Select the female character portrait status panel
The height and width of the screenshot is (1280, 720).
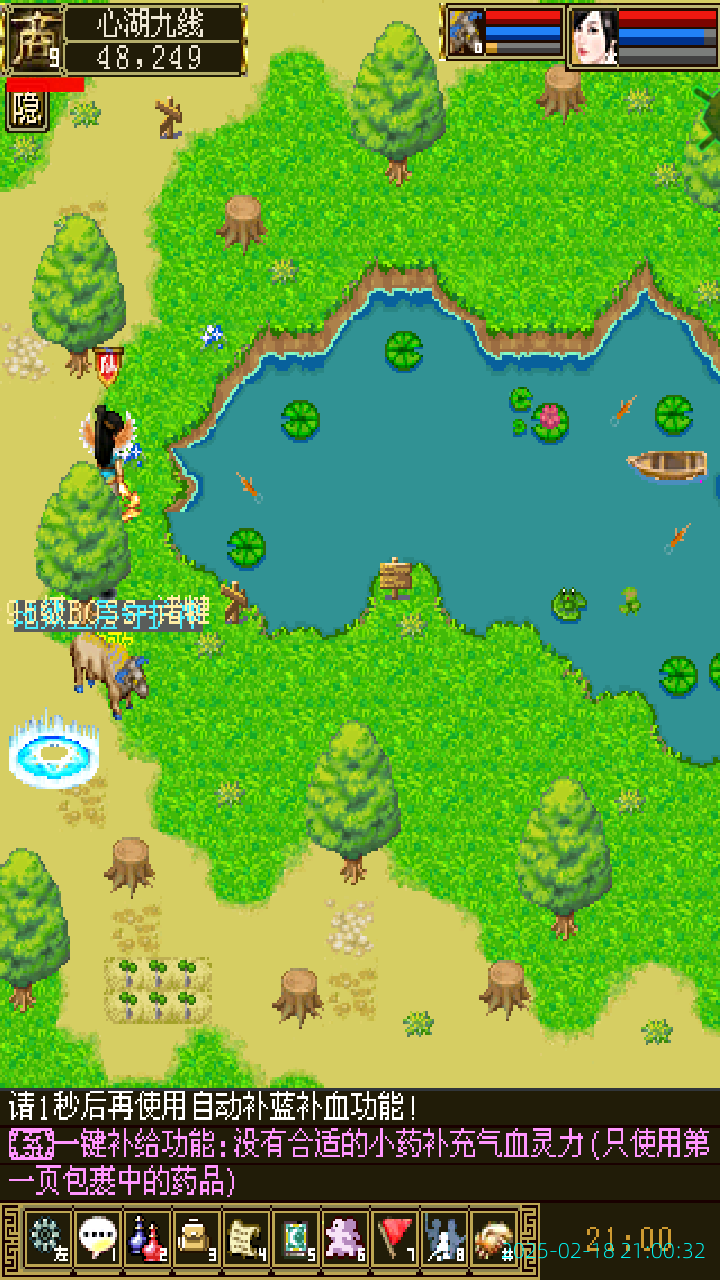[x=642, y=36]
